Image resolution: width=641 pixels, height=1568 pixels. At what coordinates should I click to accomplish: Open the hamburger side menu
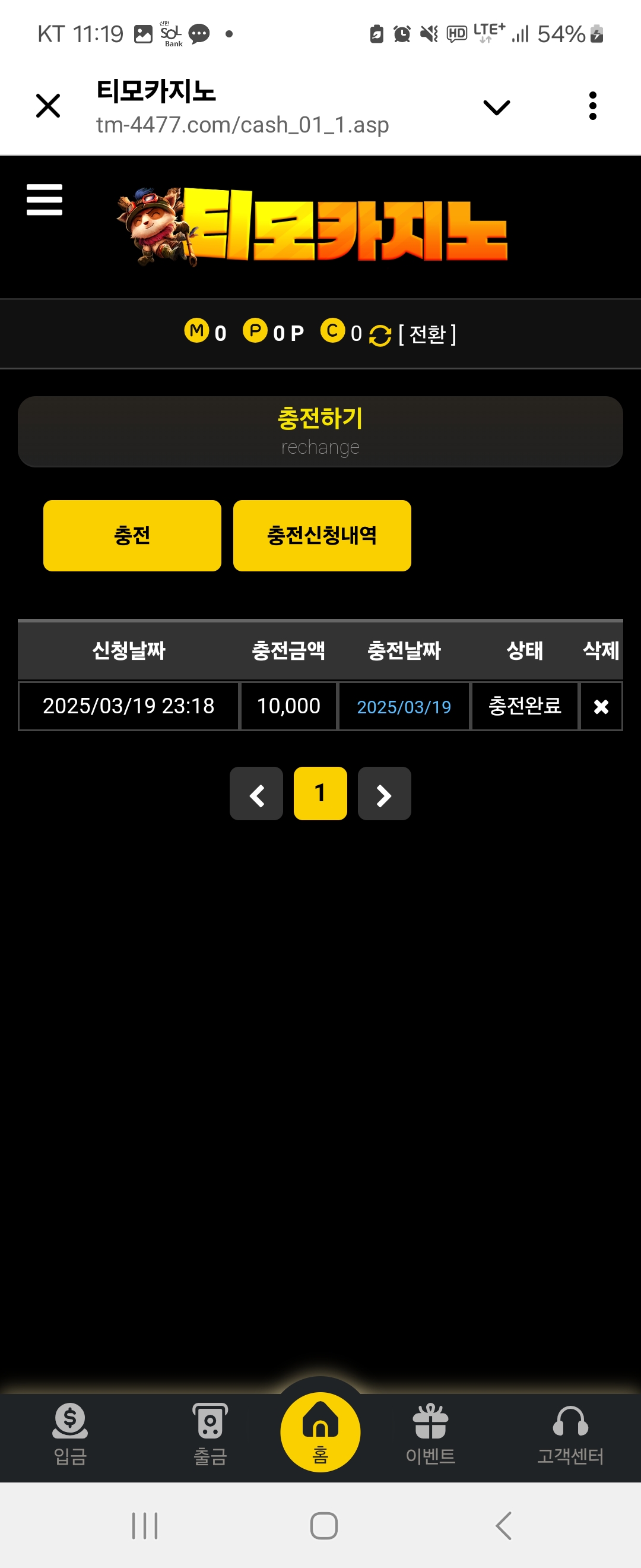pos(45,200)
